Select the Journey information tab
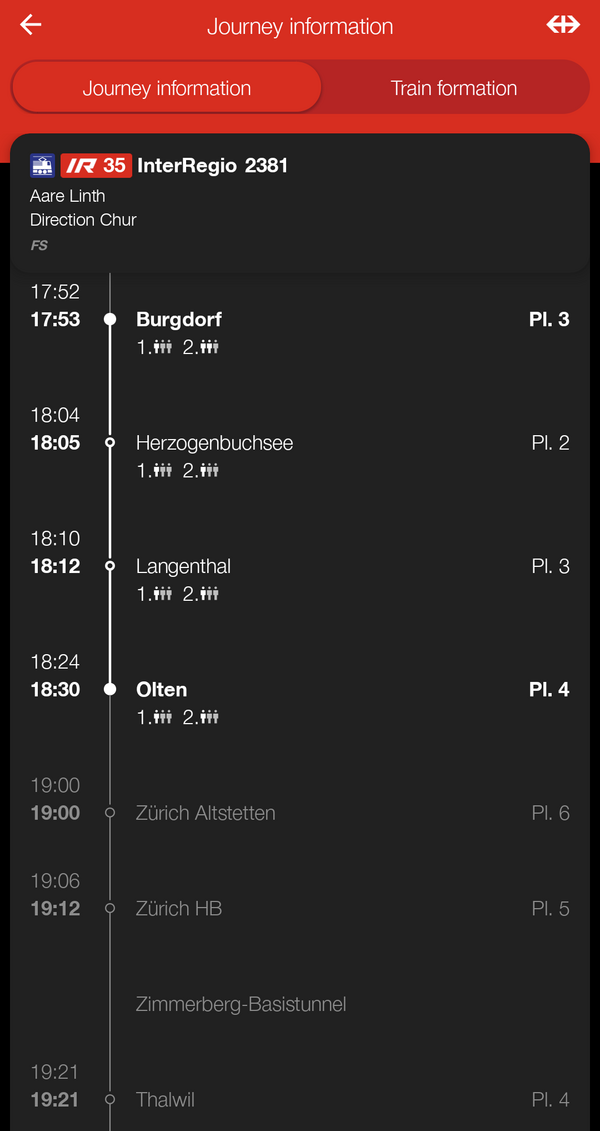 point(167,88)
